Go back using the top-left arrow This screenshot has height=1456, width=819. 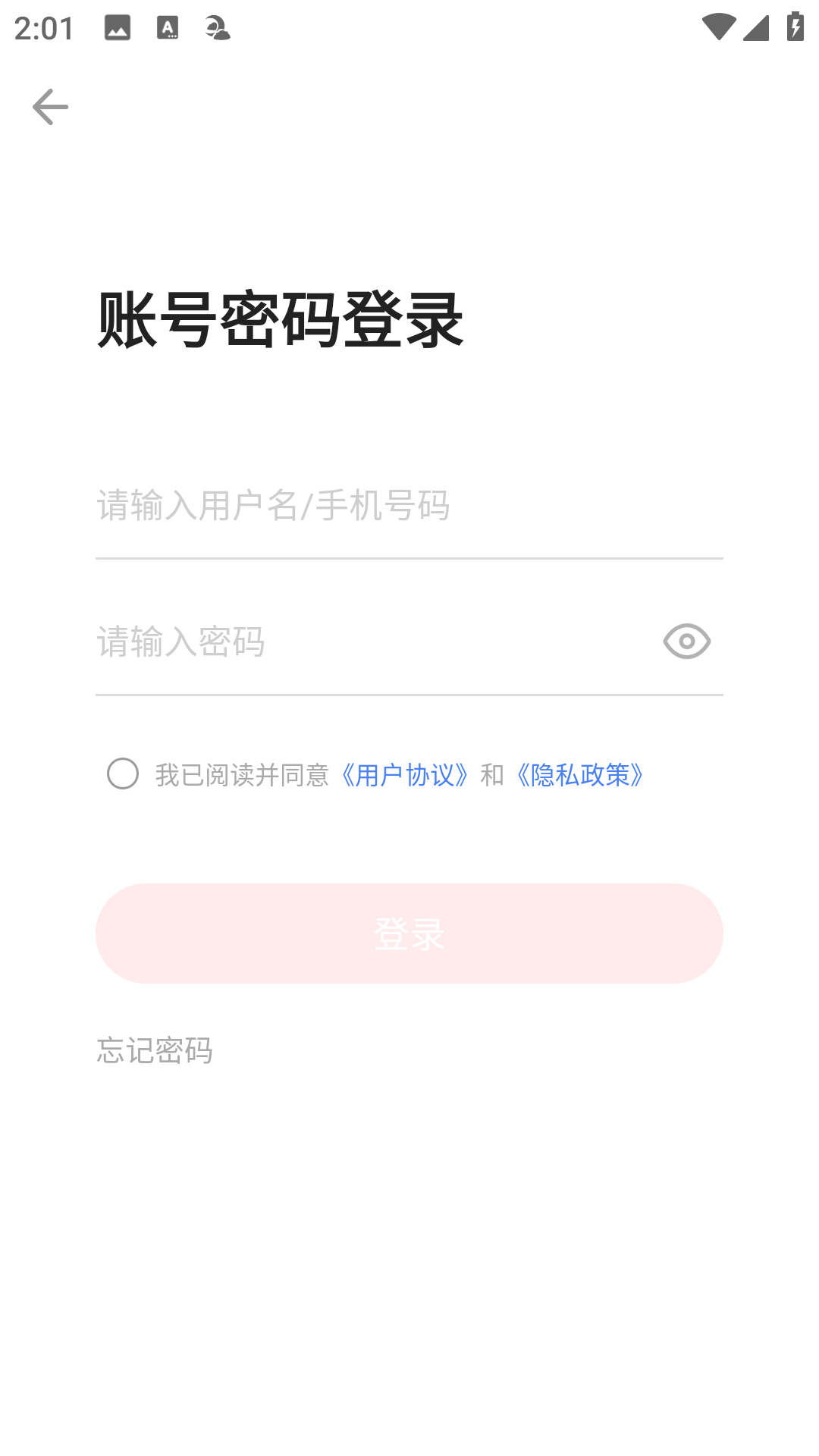click(50, 107)
